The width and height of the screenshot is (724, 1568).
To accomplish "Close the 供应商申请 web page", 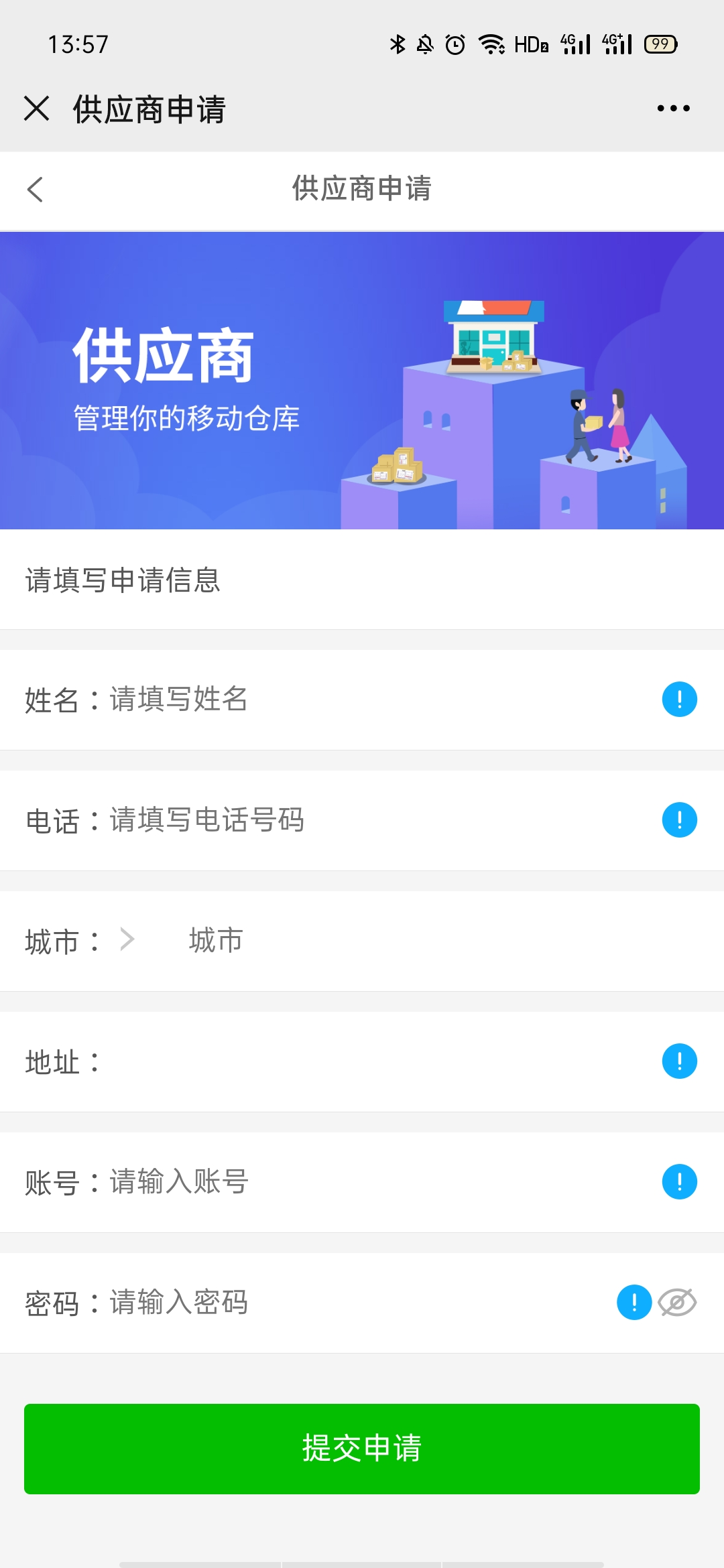I will pos(37,108).
